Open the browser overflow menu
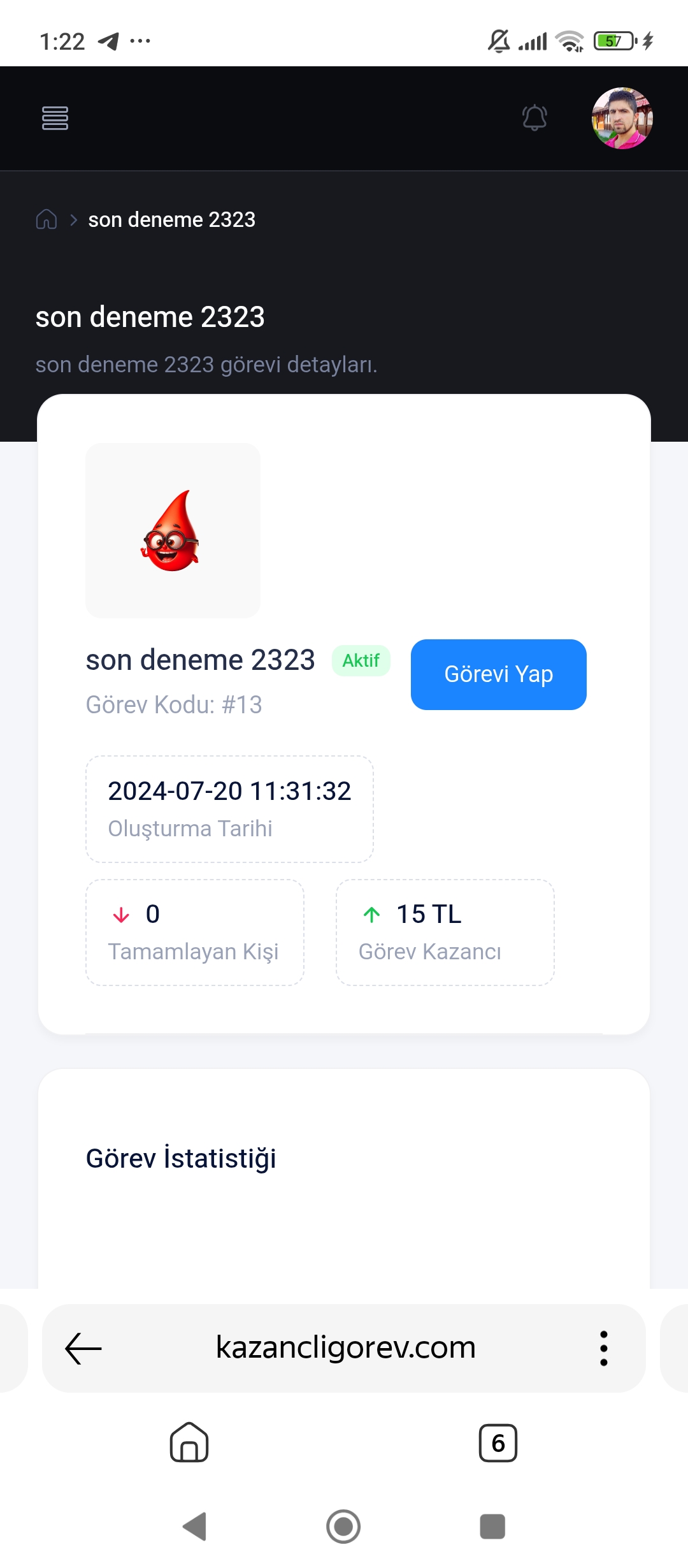 click(603, 1348)
